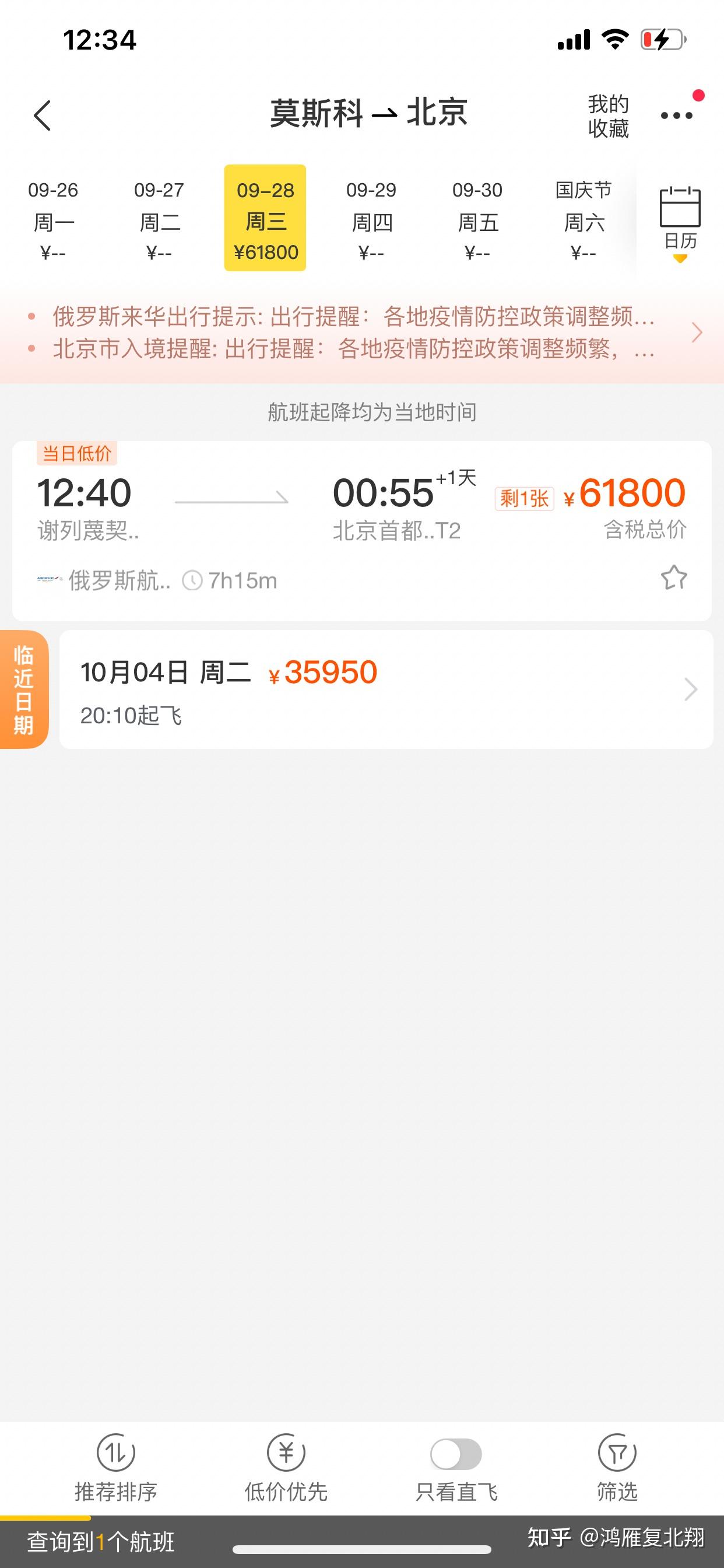Sort flights by 低价优先

tap(286, 1468)
